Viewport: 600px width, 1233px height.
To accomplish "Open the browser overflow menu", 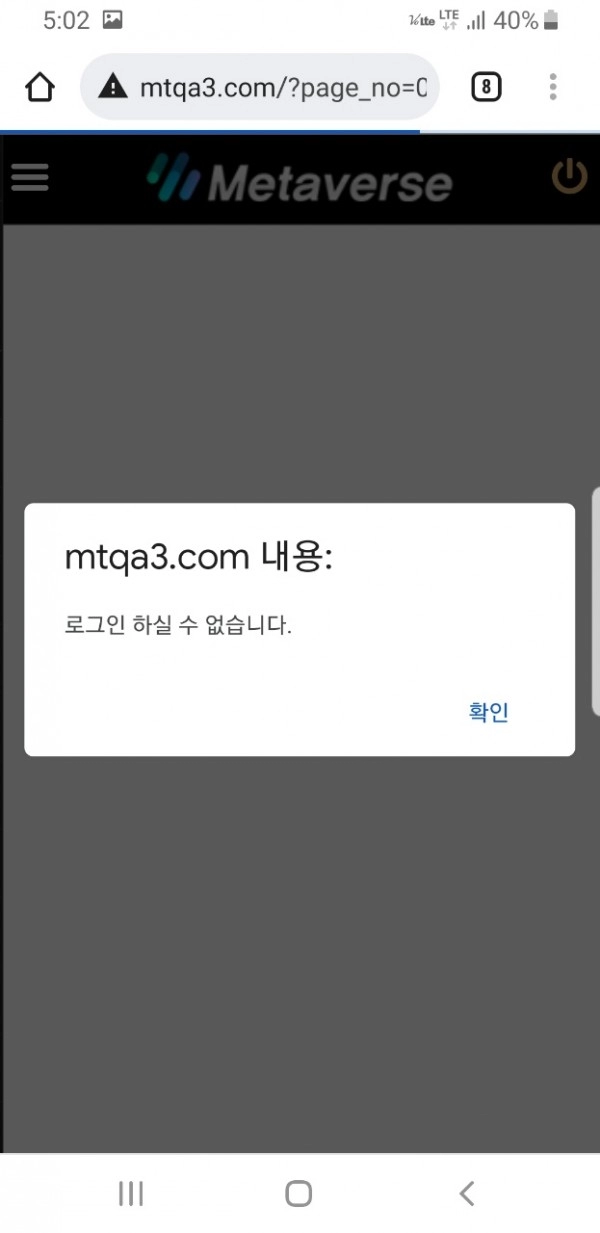I will click(553, 87).
